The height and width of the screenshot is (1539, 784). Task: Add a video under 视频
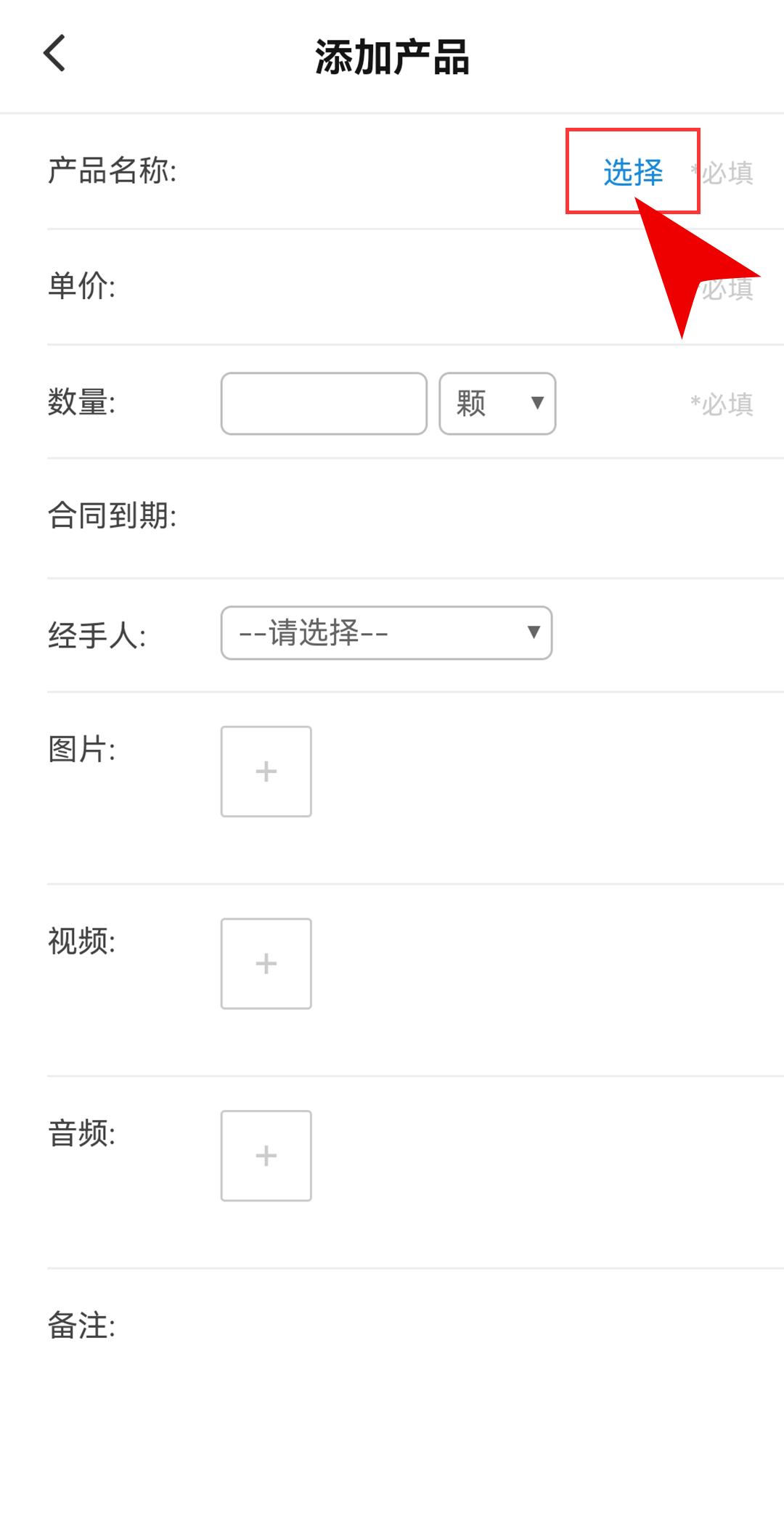click(x=266, y=964)
